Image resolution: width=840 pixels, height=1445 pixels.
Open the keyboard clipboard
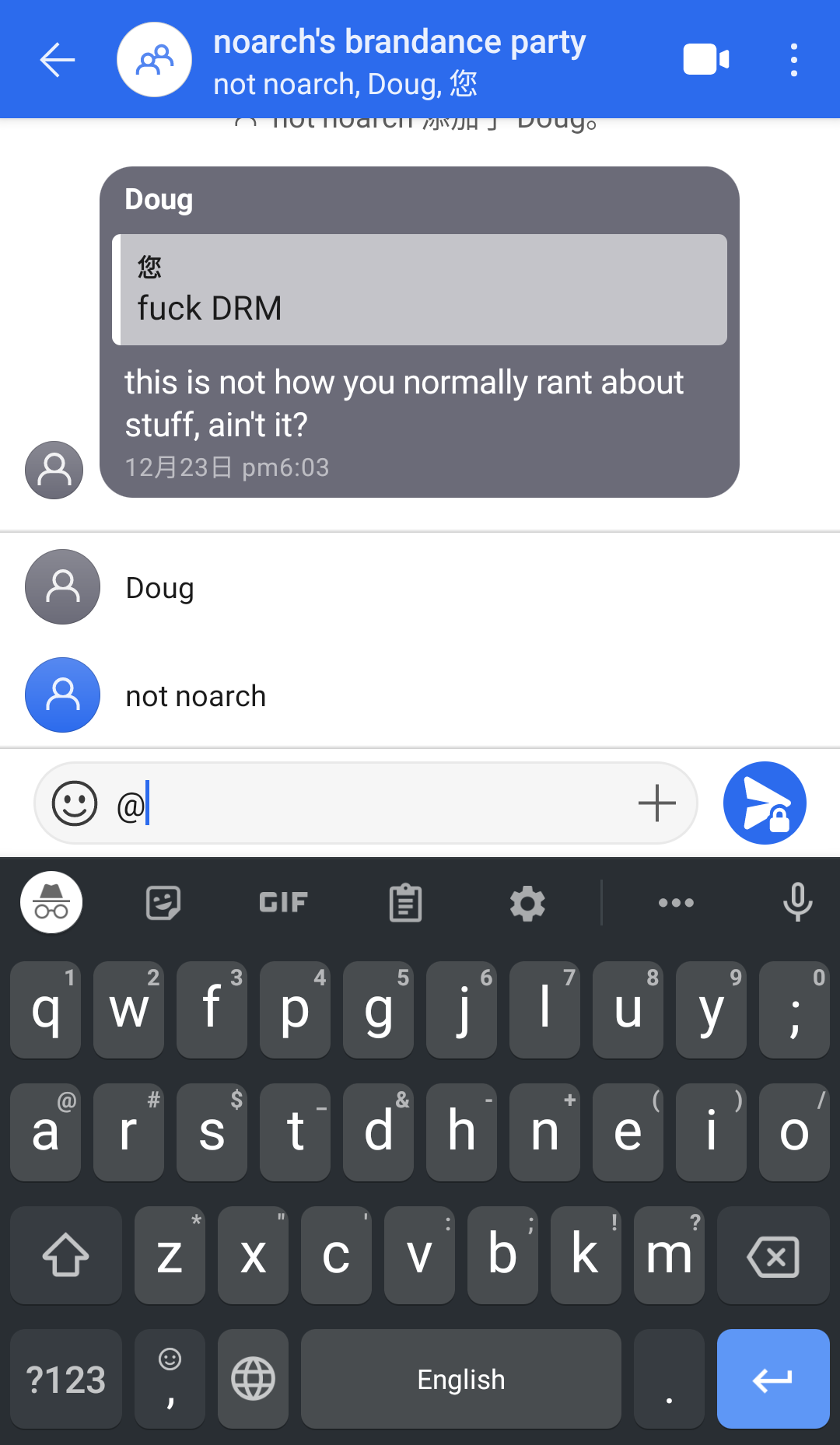tap(405, 903)
